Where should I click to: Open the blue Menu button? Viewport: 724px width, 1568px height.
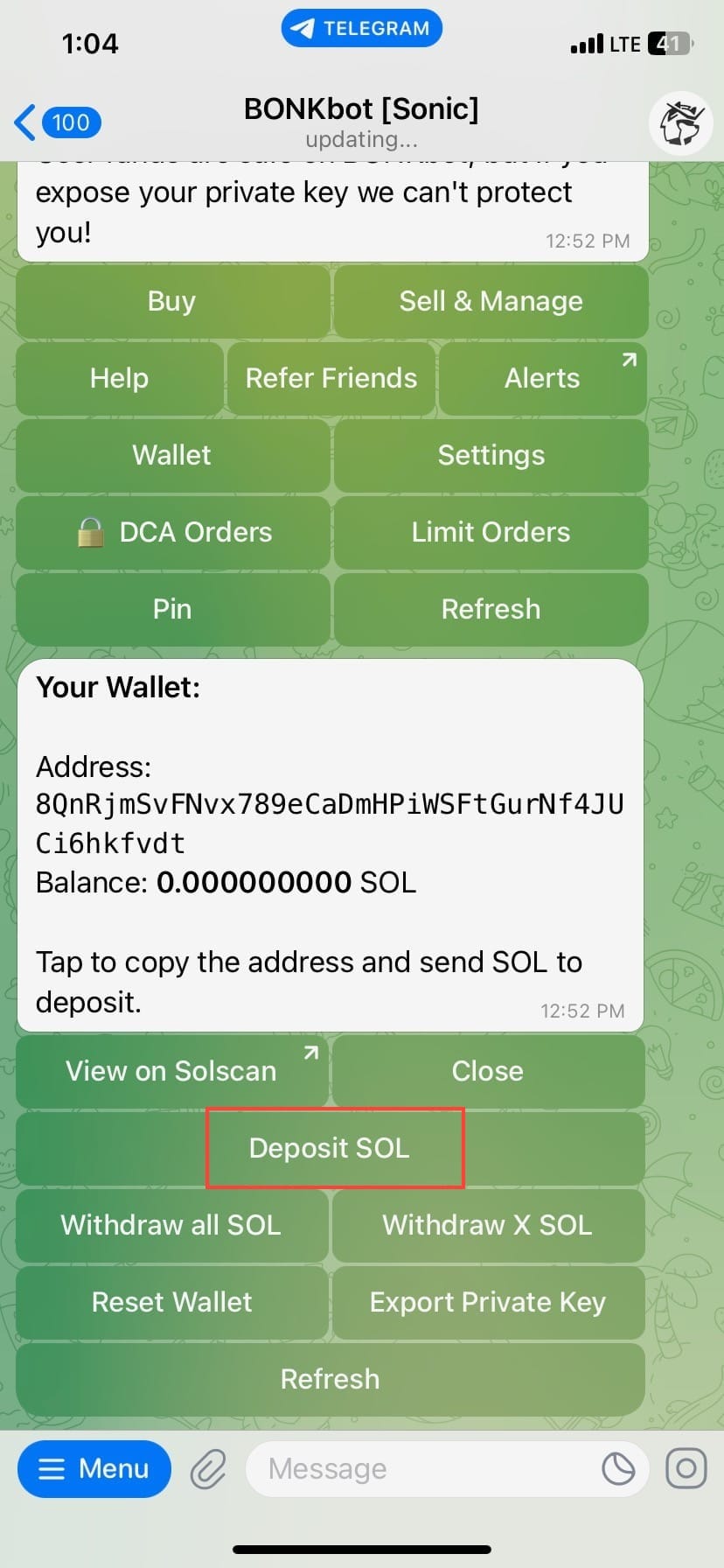point(94,1468)
